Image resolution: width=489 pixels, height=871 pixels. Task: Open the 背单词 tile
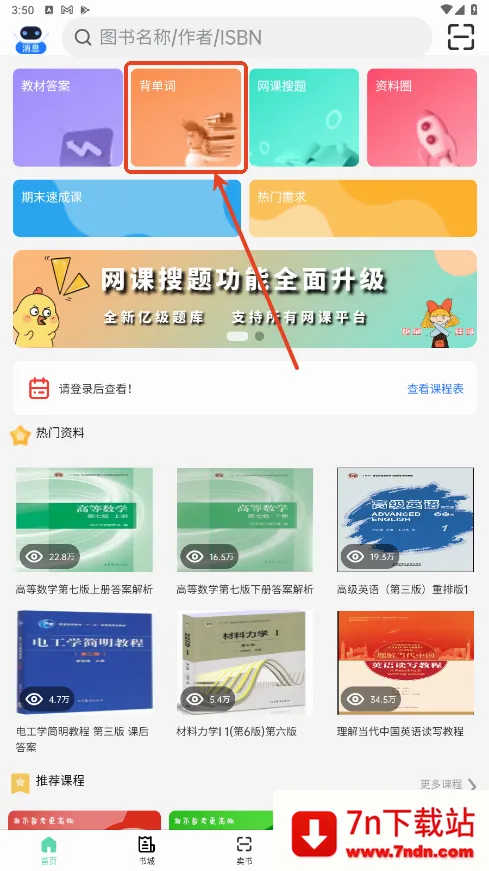tap(186, 118)
